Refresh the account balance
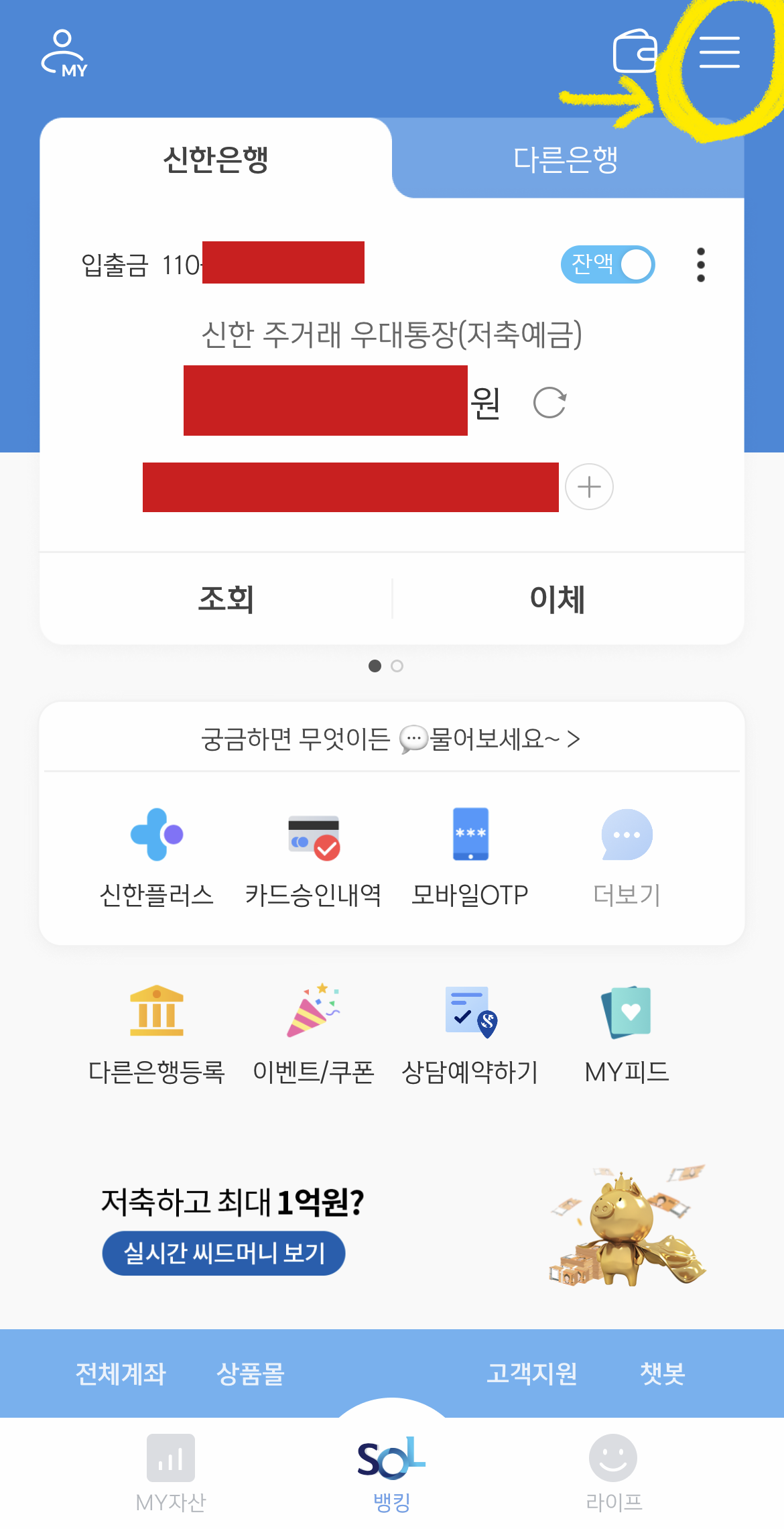This screenshot has height=1529, width=784. tap(548, 402)
